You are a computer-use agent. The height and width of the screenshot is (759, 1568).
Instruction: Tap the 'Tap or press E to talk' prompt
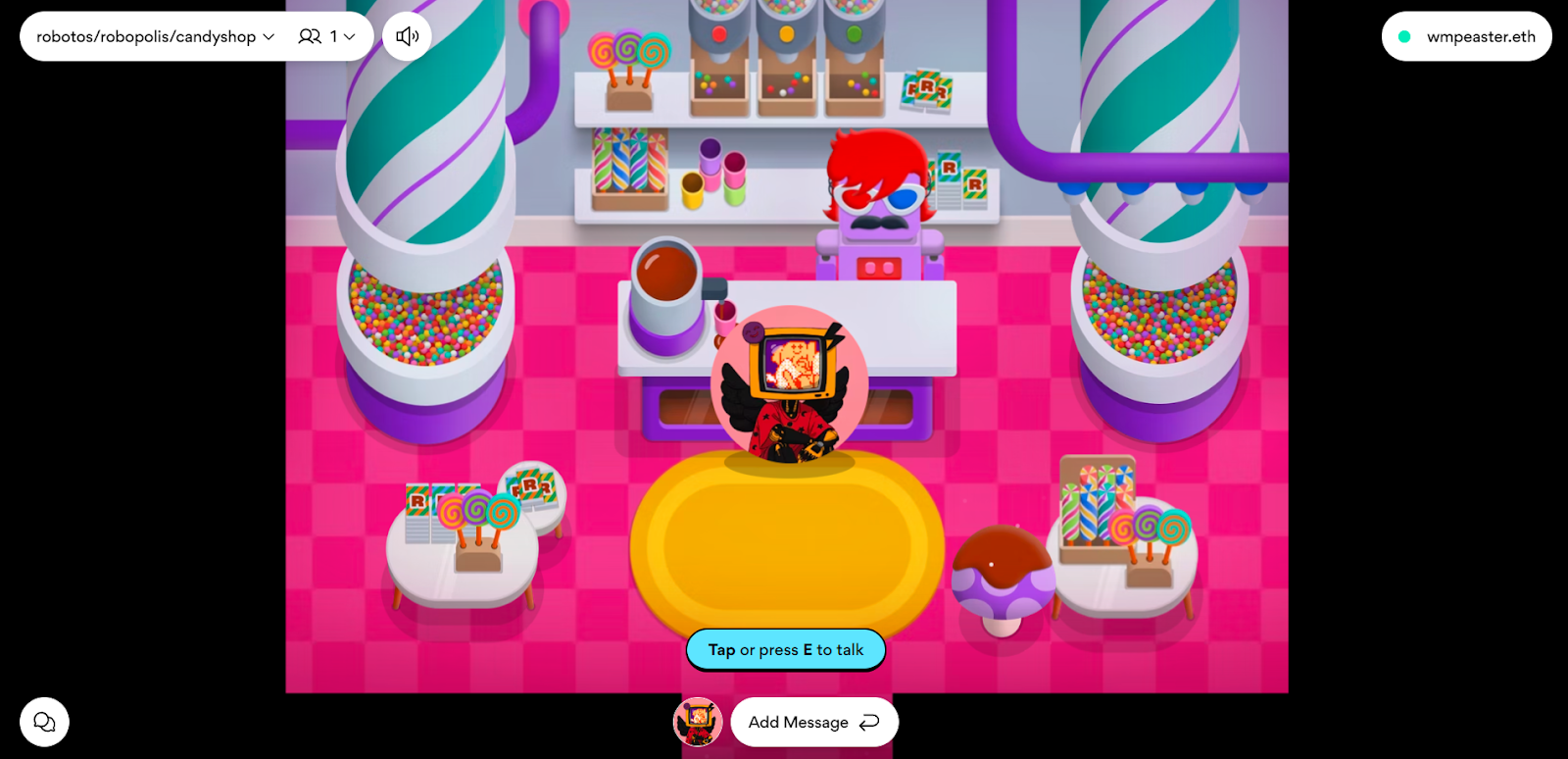786,649
